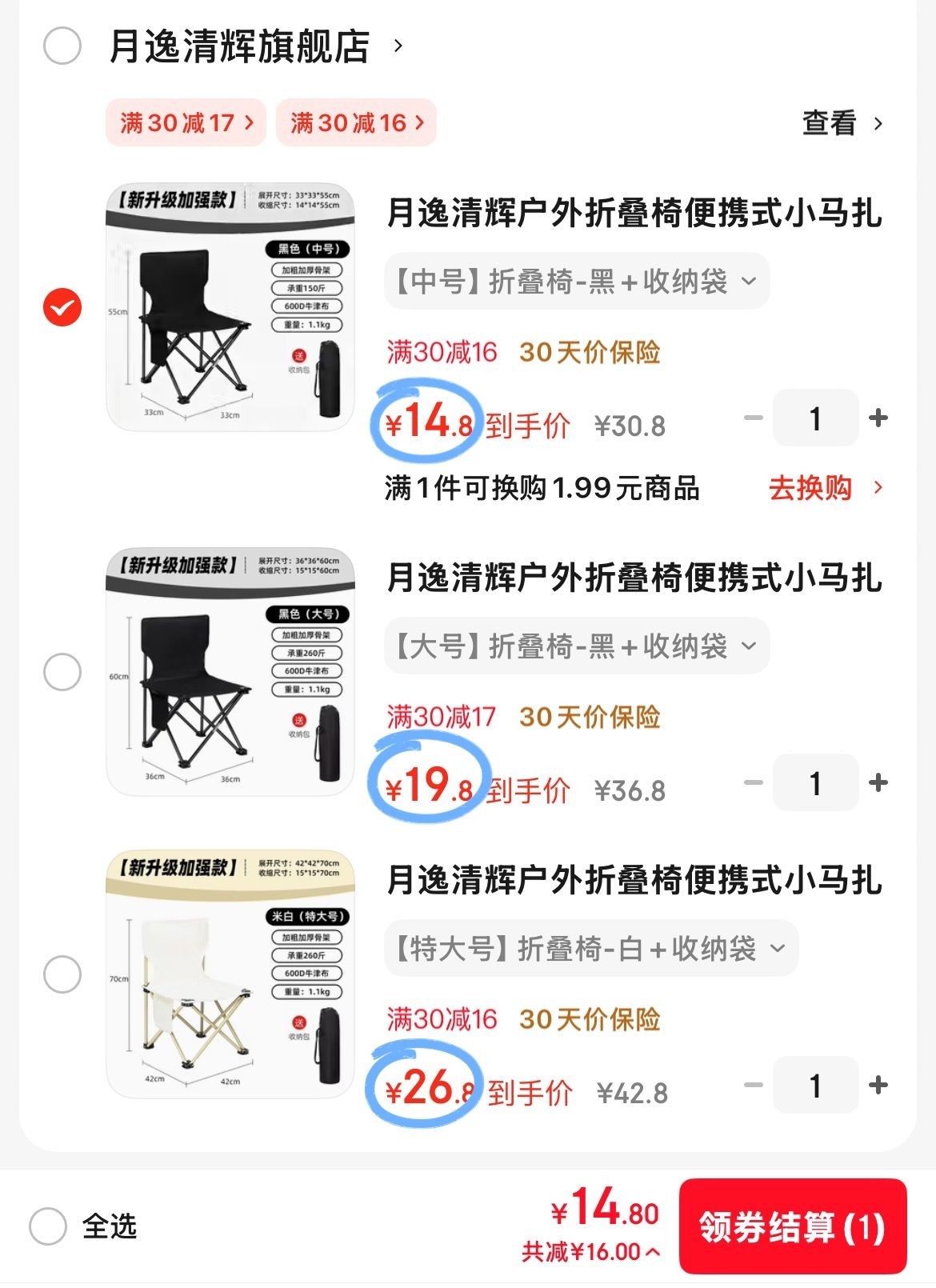Change the 【特大号】折叠椅-白+收纳袋 option
Image resolution: width=936 pixels, height=1288 pixels.
click(590, 949)
